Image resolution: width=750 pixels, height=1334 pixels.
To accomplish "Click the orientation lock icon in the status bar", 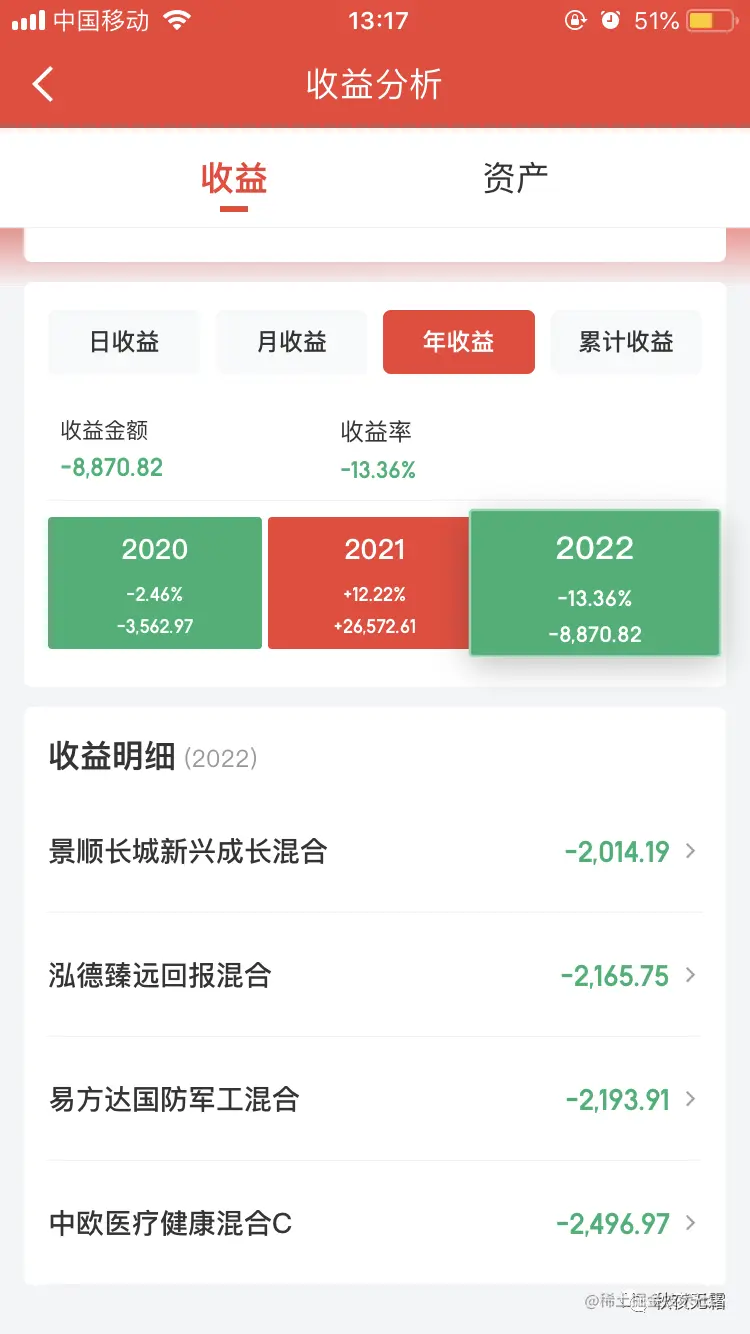I will pos(575,19).
